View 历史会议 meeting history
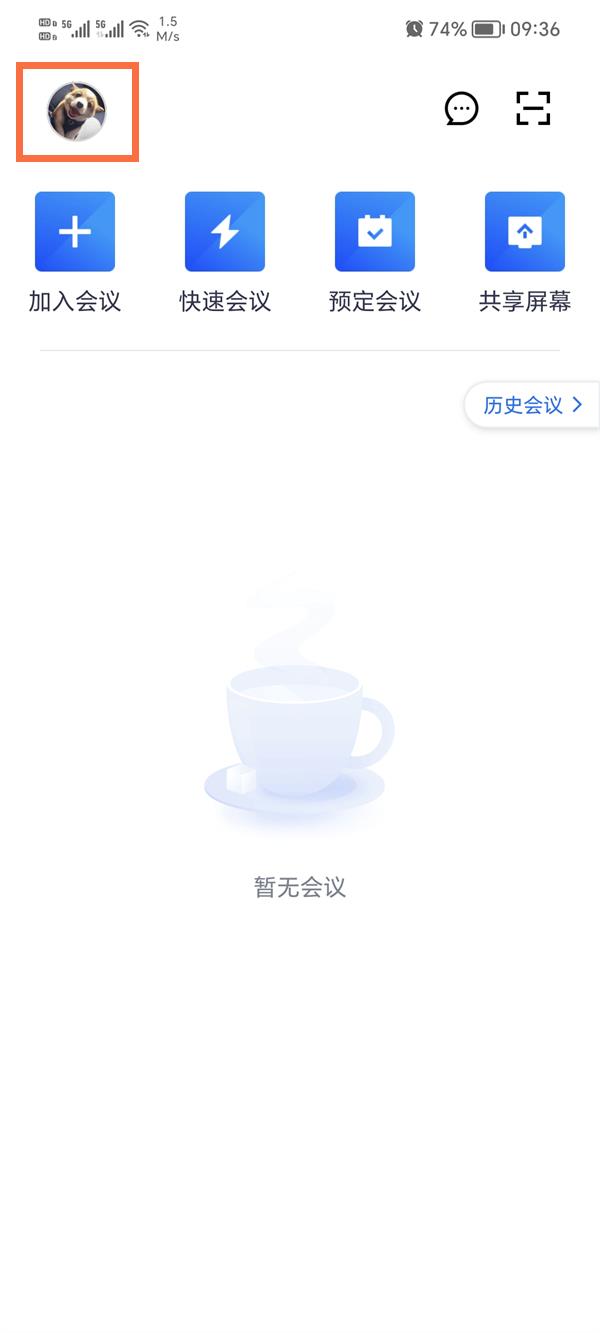This screenshot has height=1333, width=600. tap(532, 405)
